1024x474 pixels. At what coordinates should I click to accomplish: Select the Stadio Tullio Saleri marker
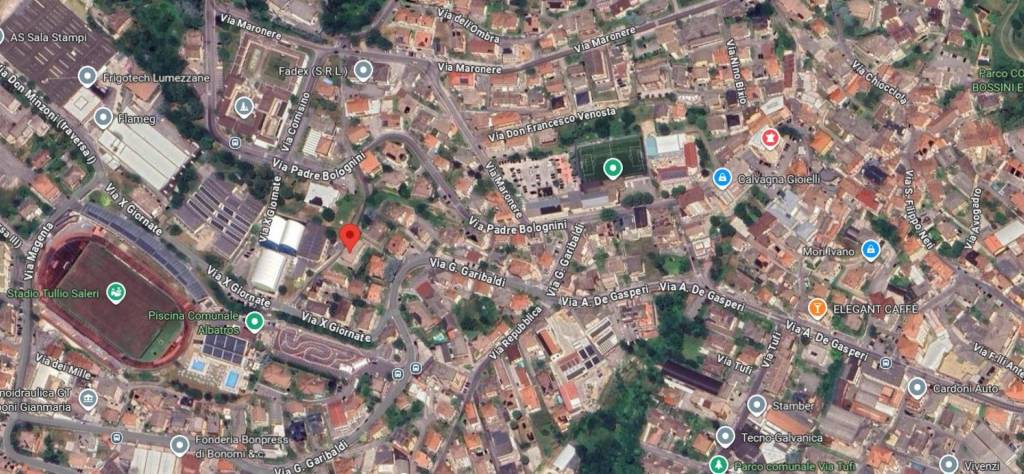tap(117, 293)
